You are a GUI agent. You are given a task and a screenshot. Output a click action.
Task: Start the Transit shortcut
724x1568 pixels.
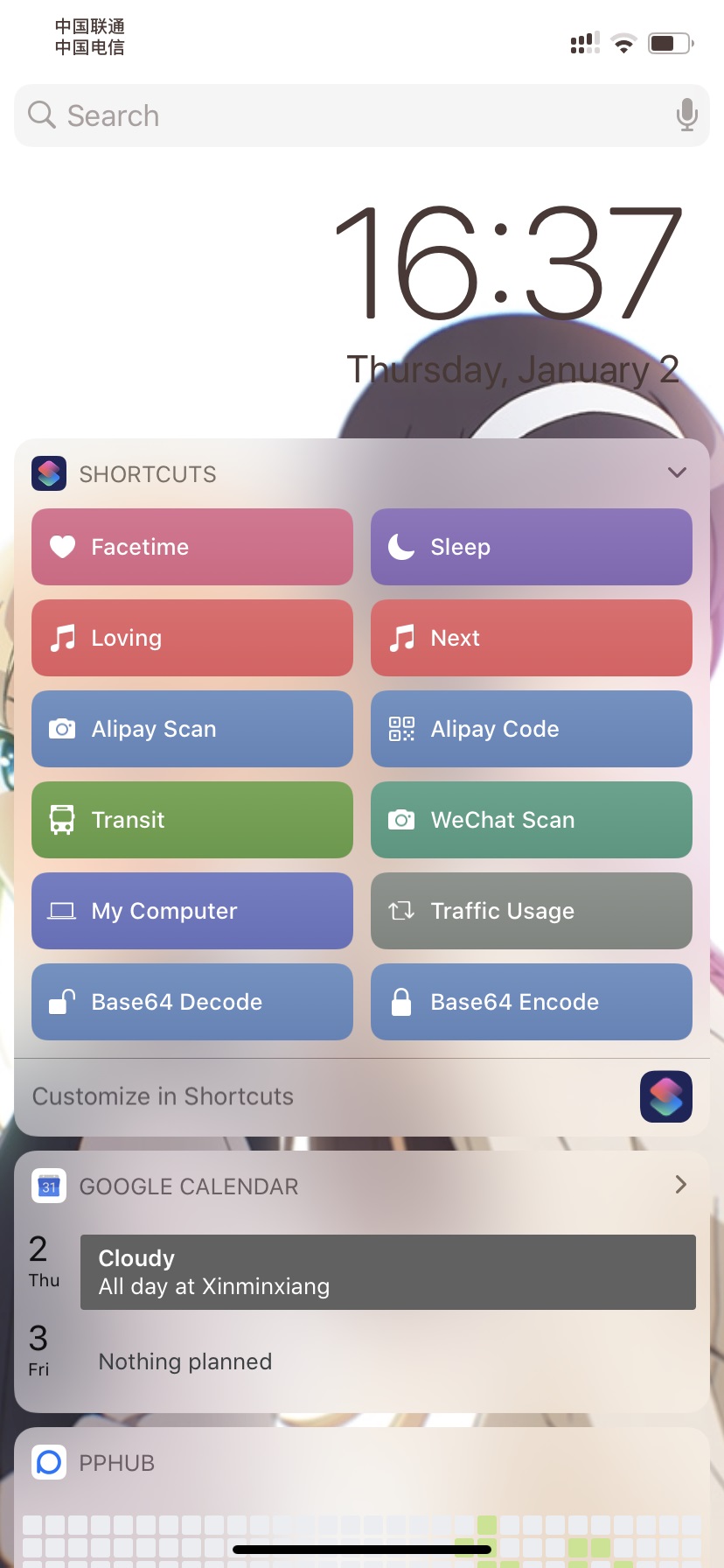[192, 820]
